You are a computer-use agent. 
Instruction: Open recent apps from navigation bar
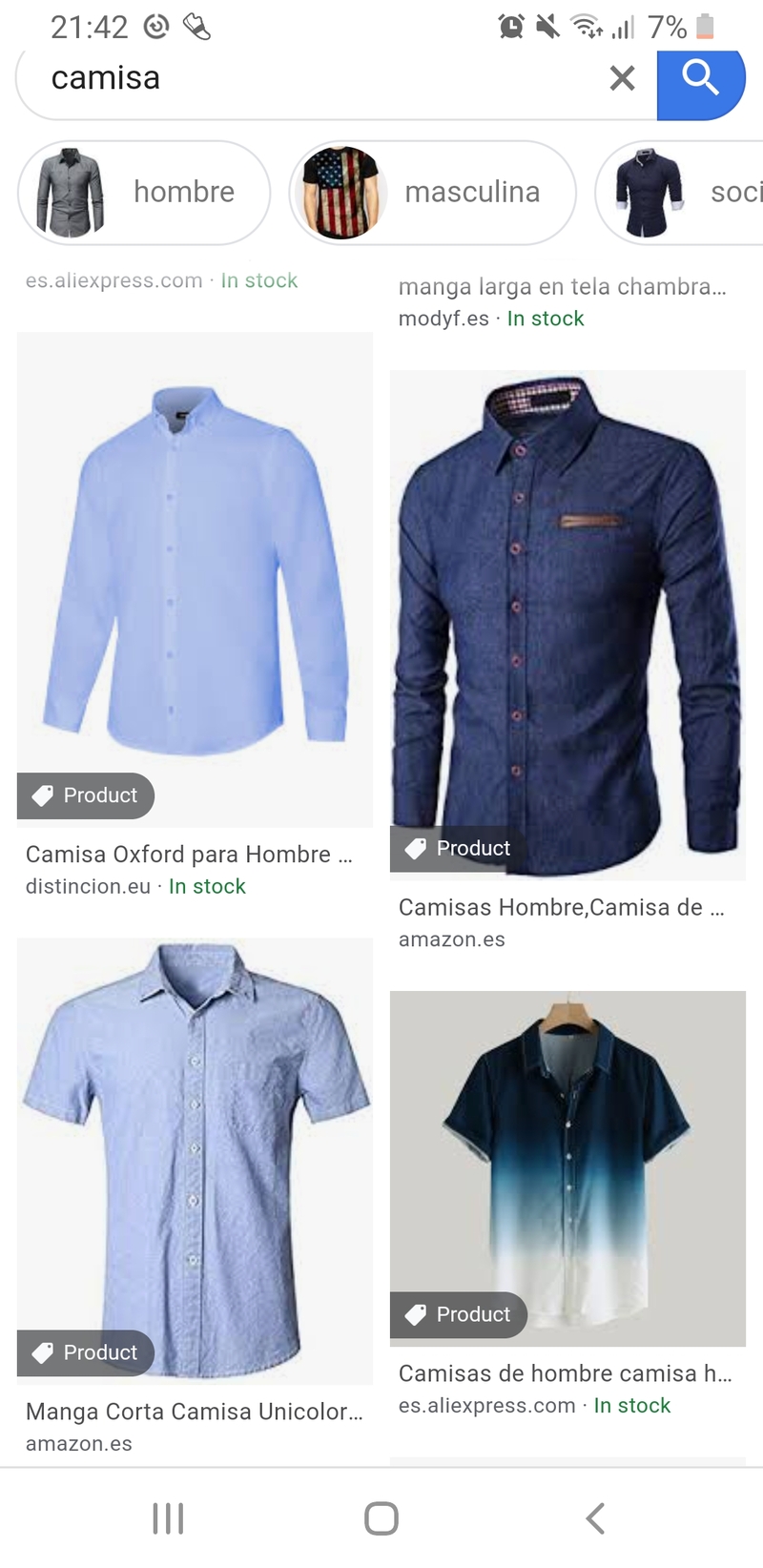pos(168,1518)
